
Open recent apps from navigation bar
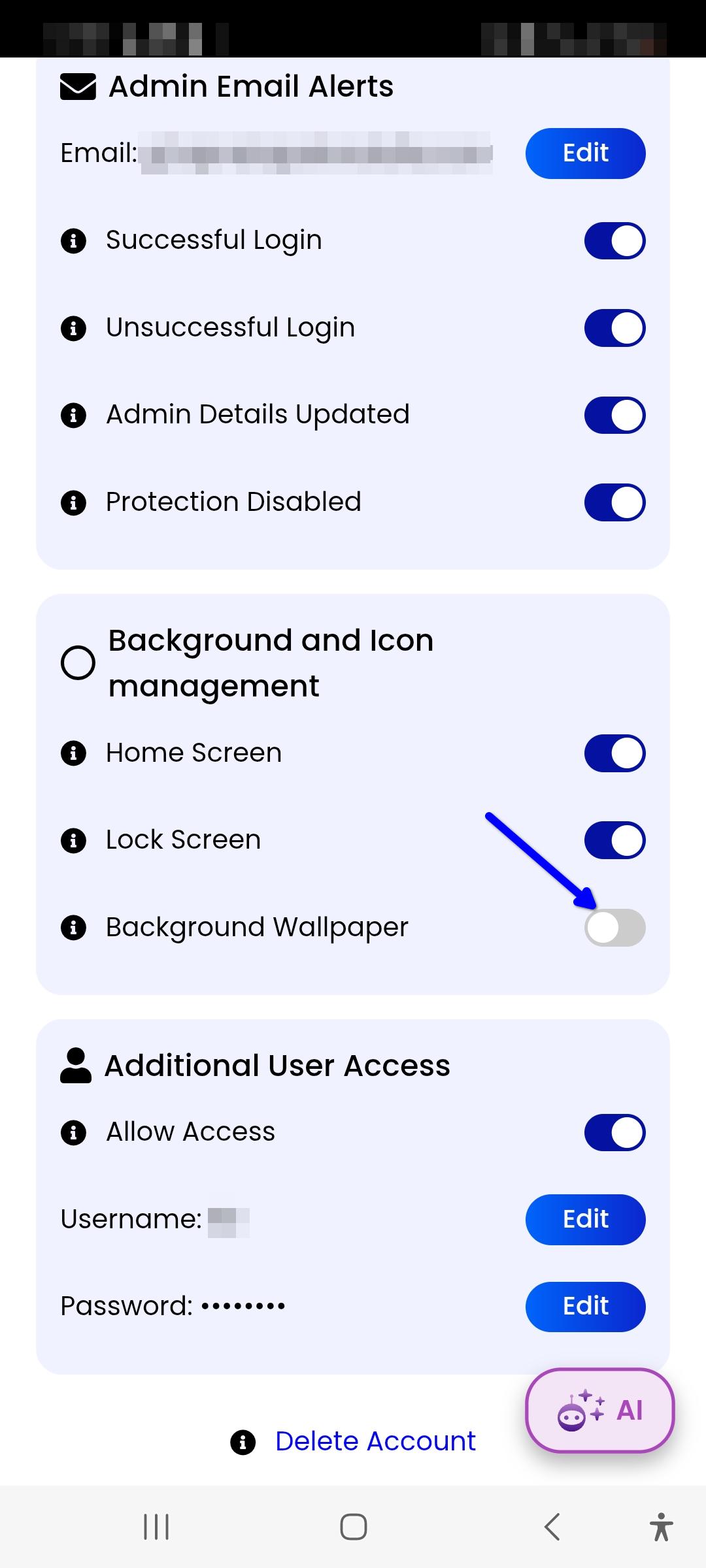point(156,1527)
